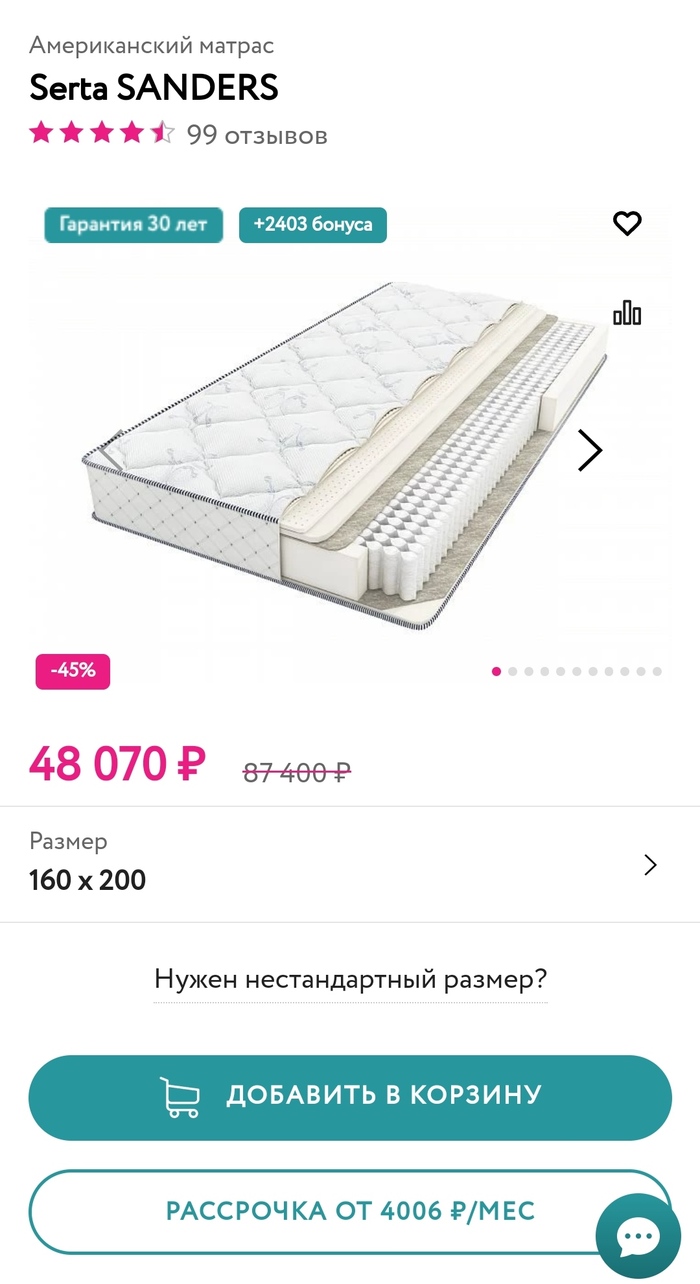Tap the Нужен нестандартный размер? link
This screenshot has height=1284, width=700.
tap(350, 979)
